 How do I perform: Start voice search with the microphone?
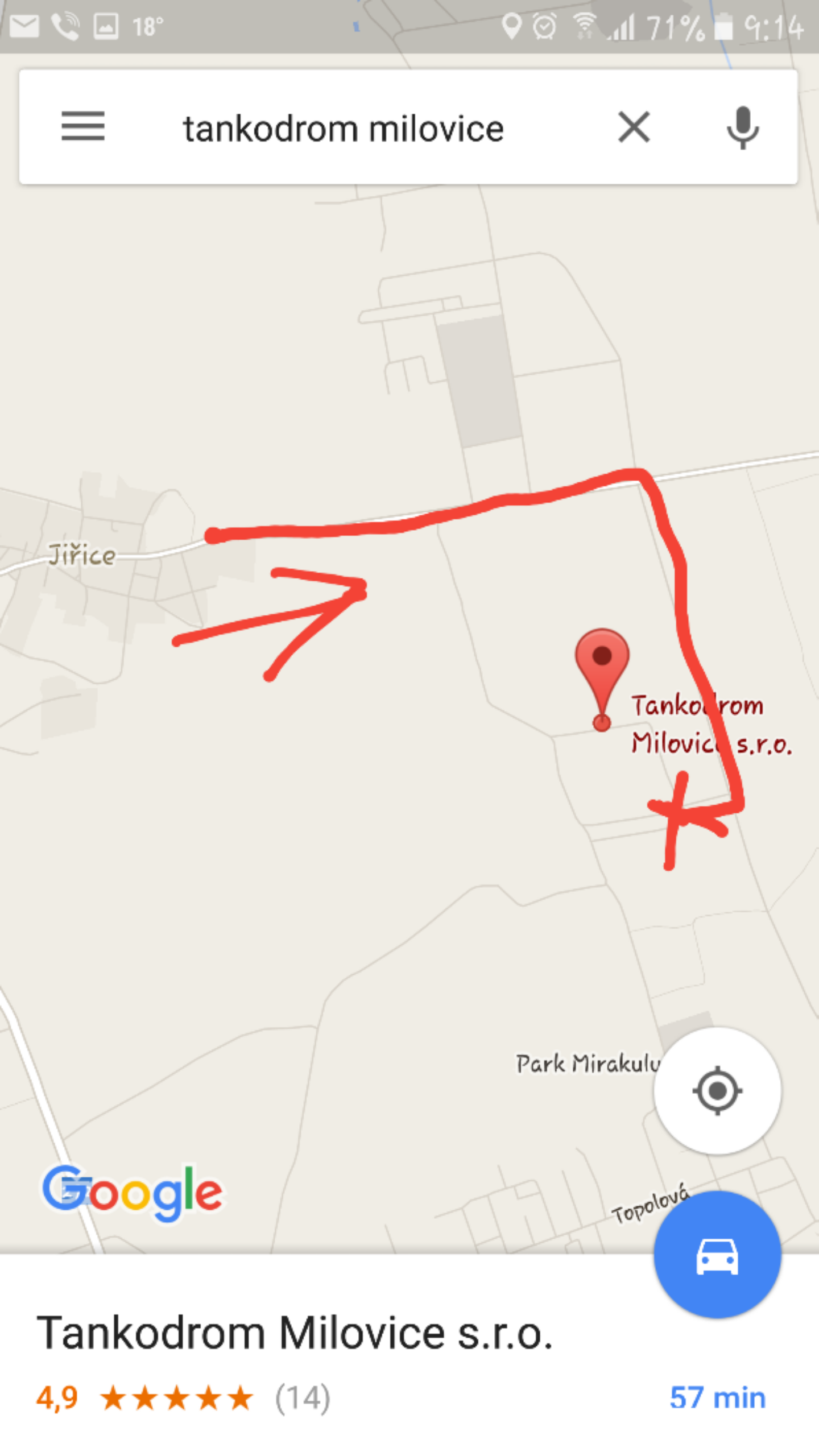point(742,127)
